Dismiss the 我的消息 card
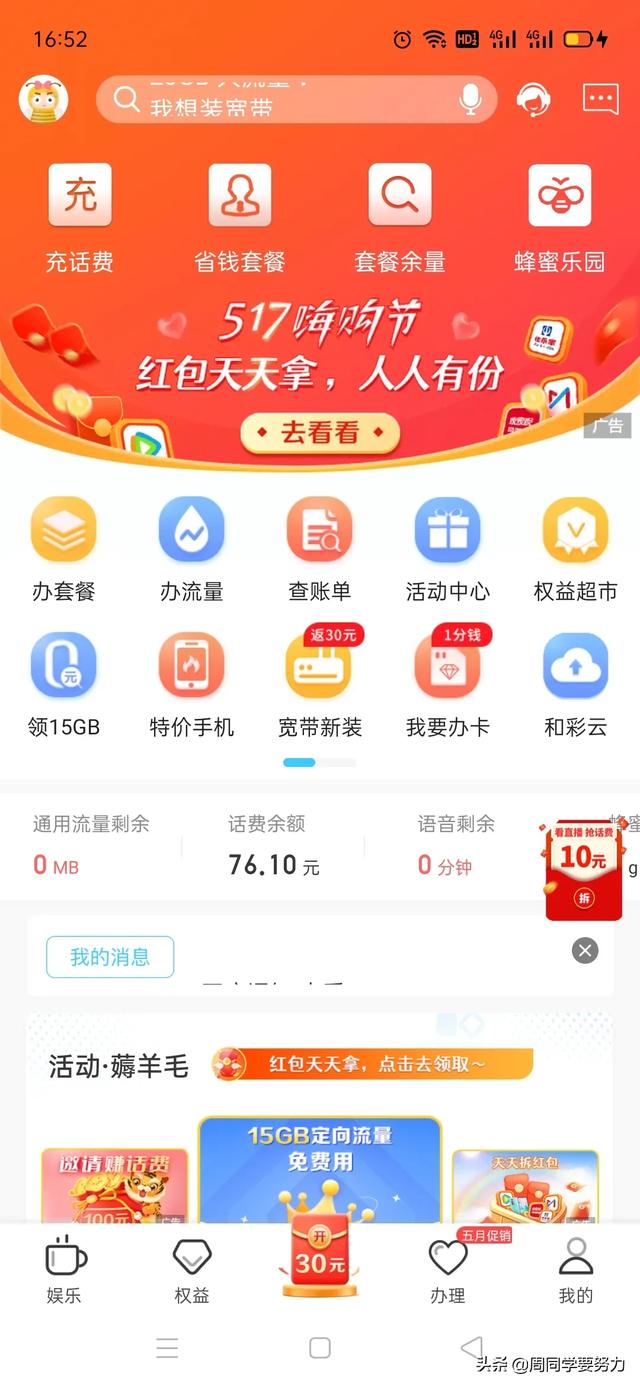The width and height of the screenshot is (640, 1387). (585, 950)
